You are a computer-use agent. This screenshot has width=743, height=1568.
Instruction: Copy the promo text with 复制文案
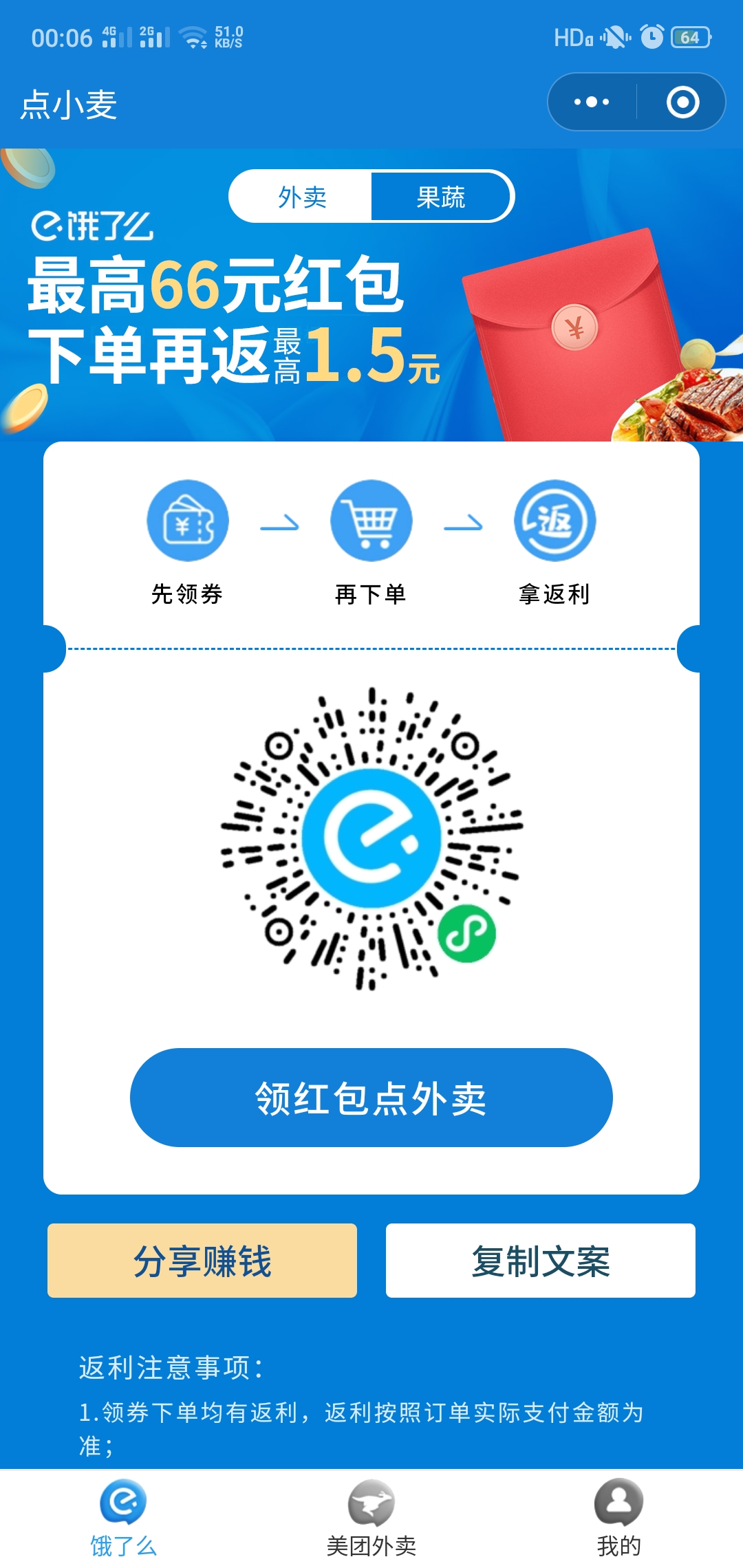pyautogui.click(x=541, y=1261)
